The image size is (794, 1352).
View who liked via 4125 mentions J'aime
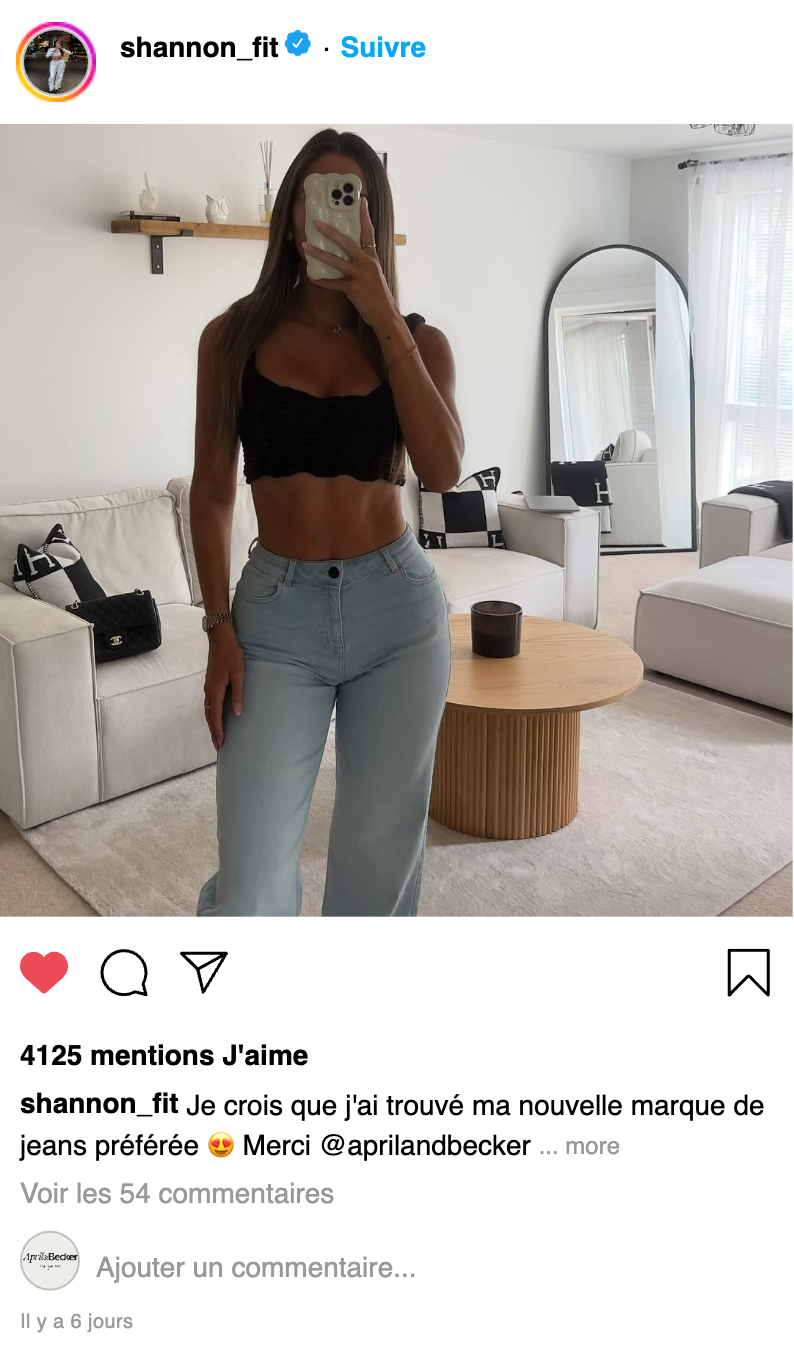tap(164, 1055)
